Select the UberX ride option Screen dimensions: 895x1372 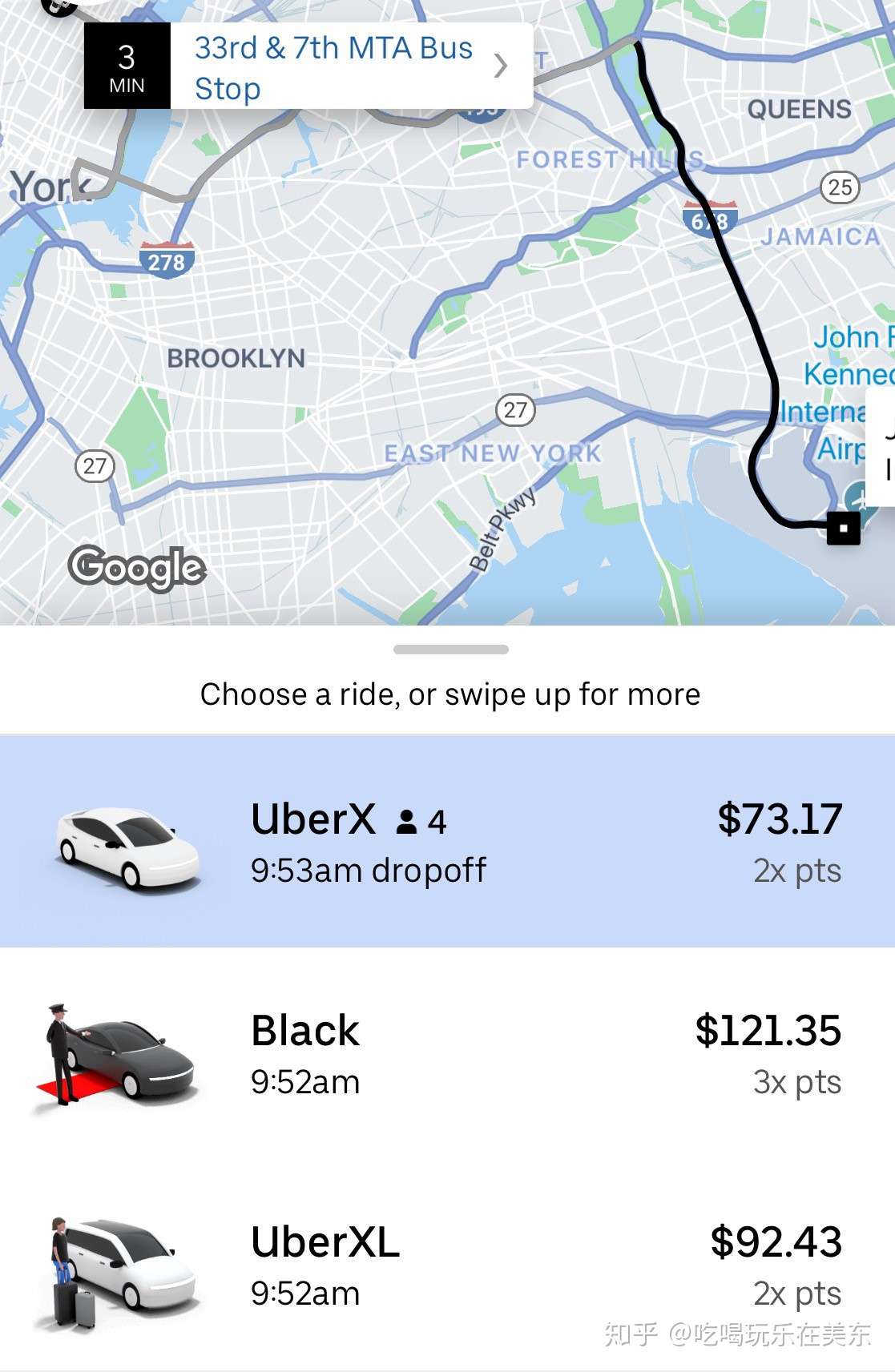point(447,841)
